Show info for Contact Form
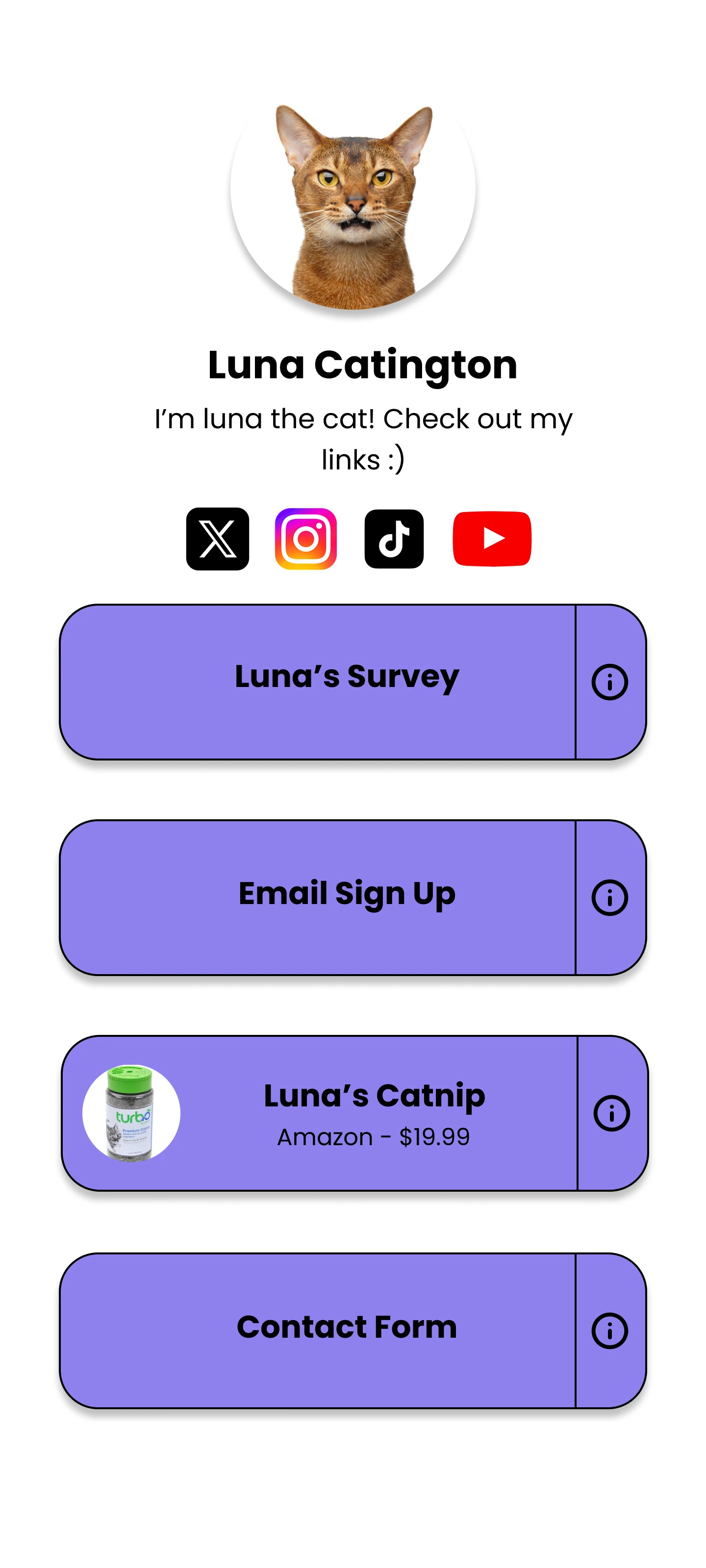Image resolution: width=706 pixels, height=1568 pixels. [610, 1331]
